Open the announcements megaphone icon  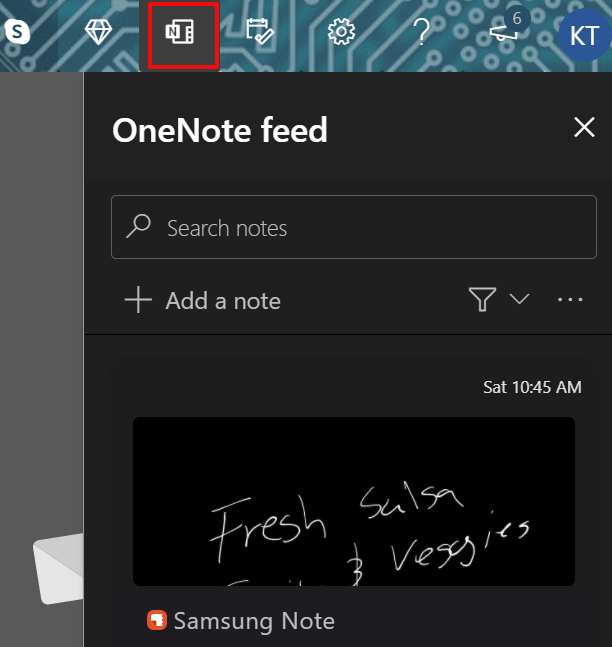[x=503, y=33]
